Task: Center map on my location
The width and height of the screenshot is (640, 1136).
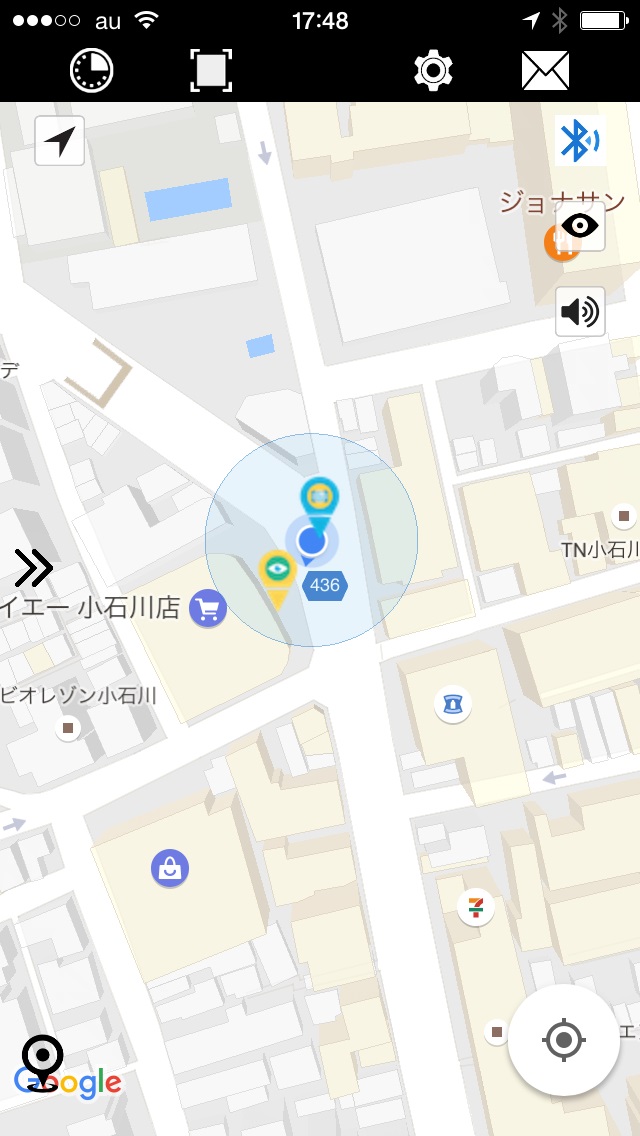Action: pos(563,1040)
